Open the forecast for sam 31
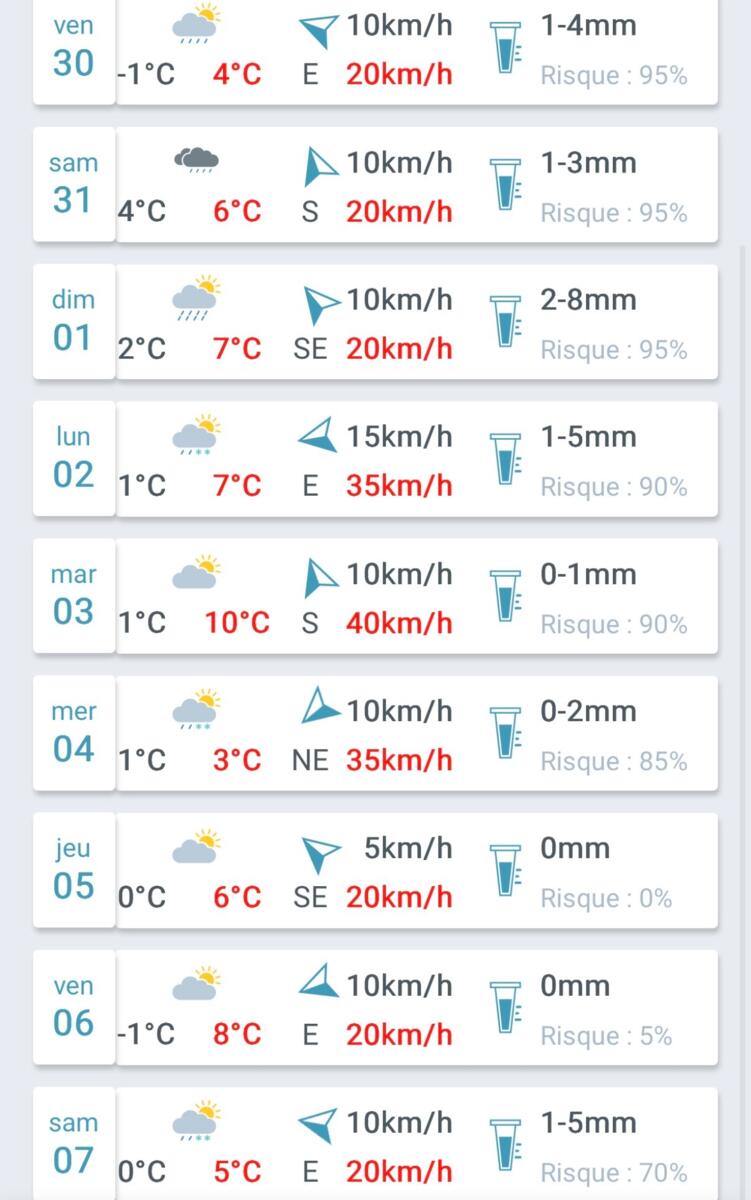751x1200 pixels. click(x=375, y=185)
